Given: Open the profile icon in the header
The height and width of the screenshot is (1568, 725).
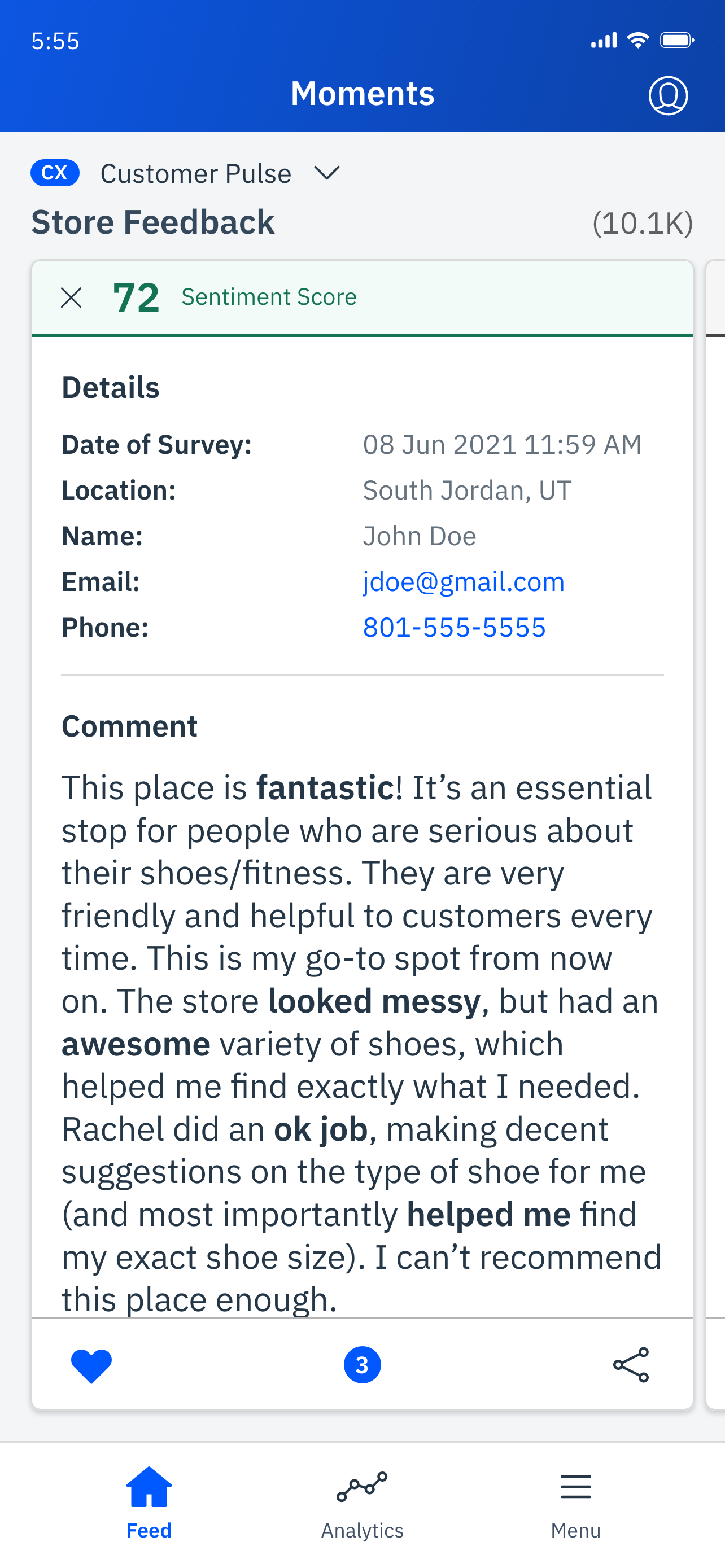Looking at the screenshot, I should [668, 95].
